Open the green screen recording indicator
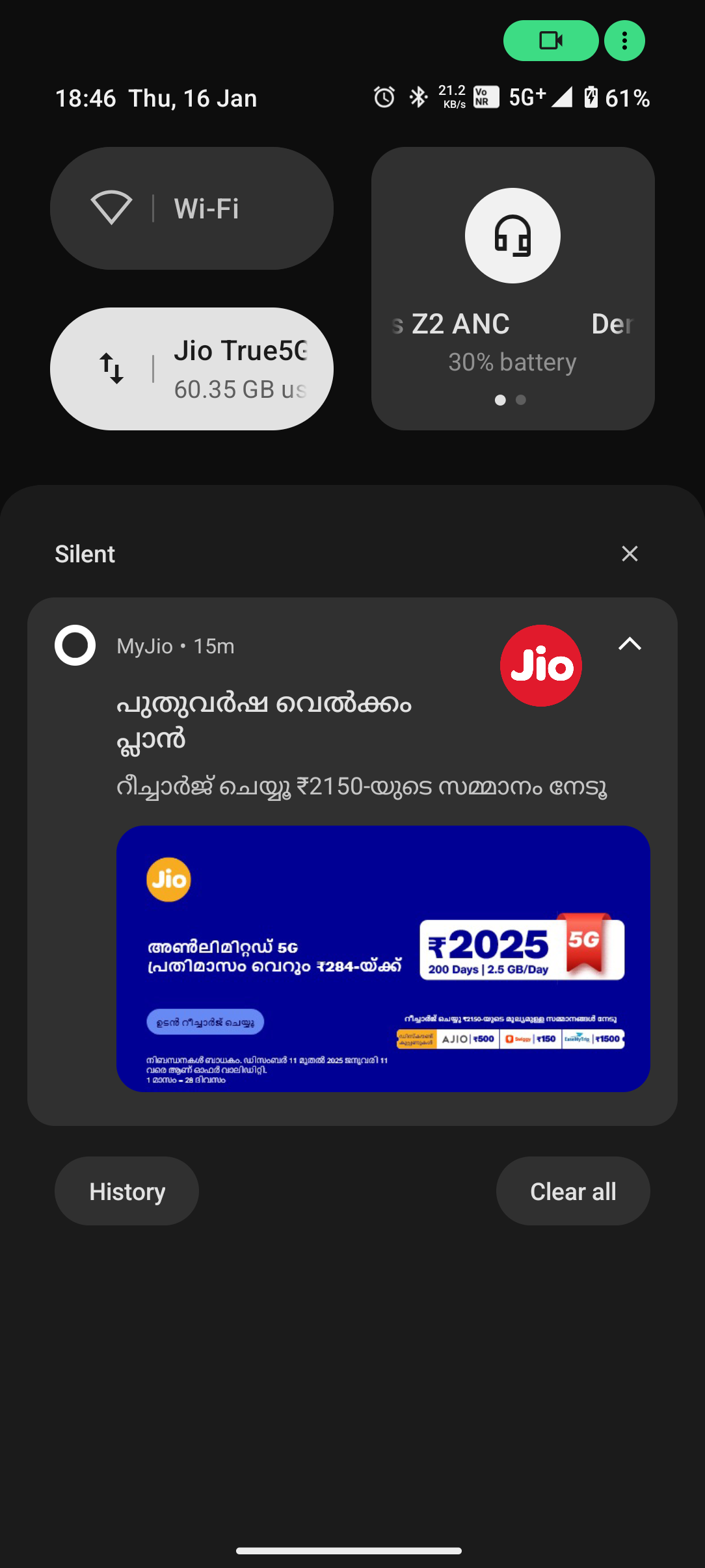705x1568 pixels. (x=550, y=41)
